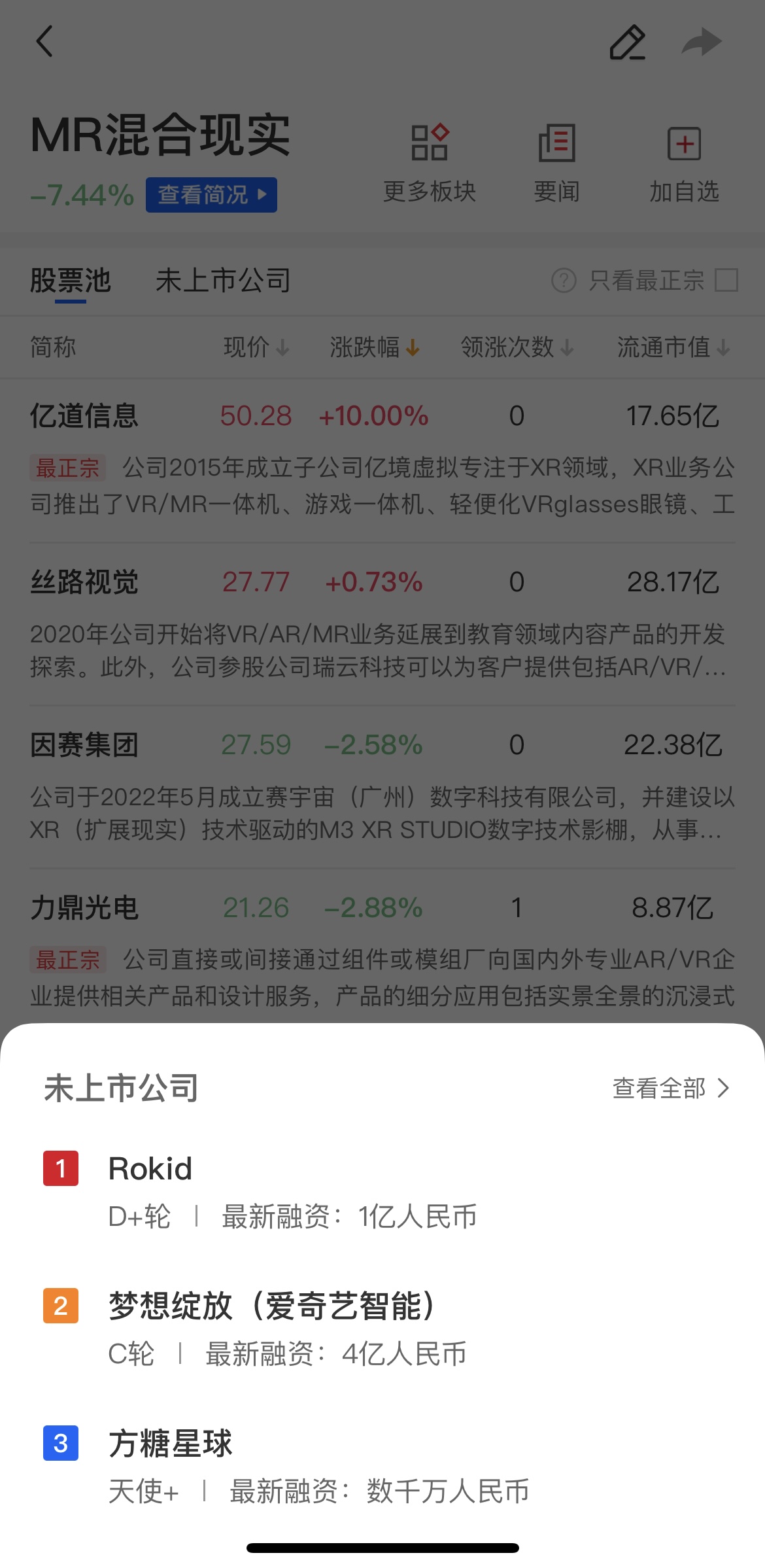
Task: Tap the edit pencil icon
Action: [x=627, y=43]
